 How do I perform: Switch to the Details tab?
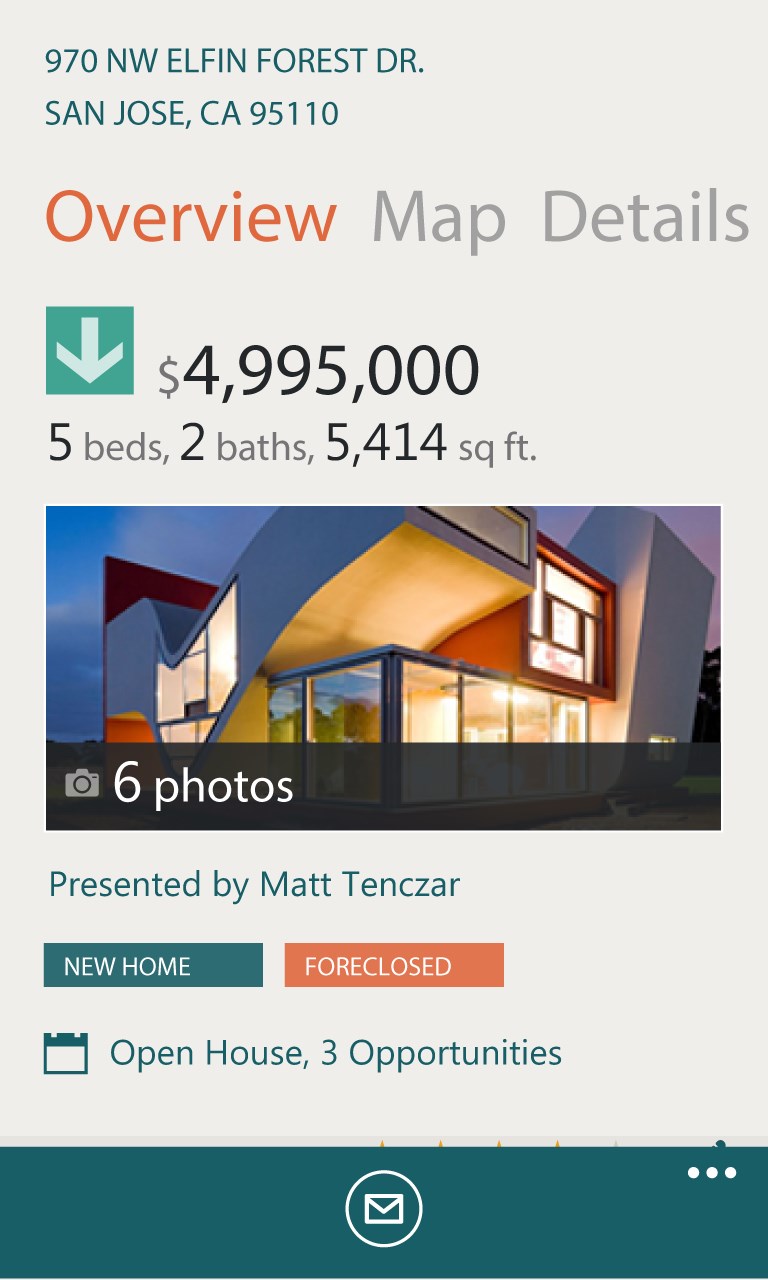[x=645, y=216]
